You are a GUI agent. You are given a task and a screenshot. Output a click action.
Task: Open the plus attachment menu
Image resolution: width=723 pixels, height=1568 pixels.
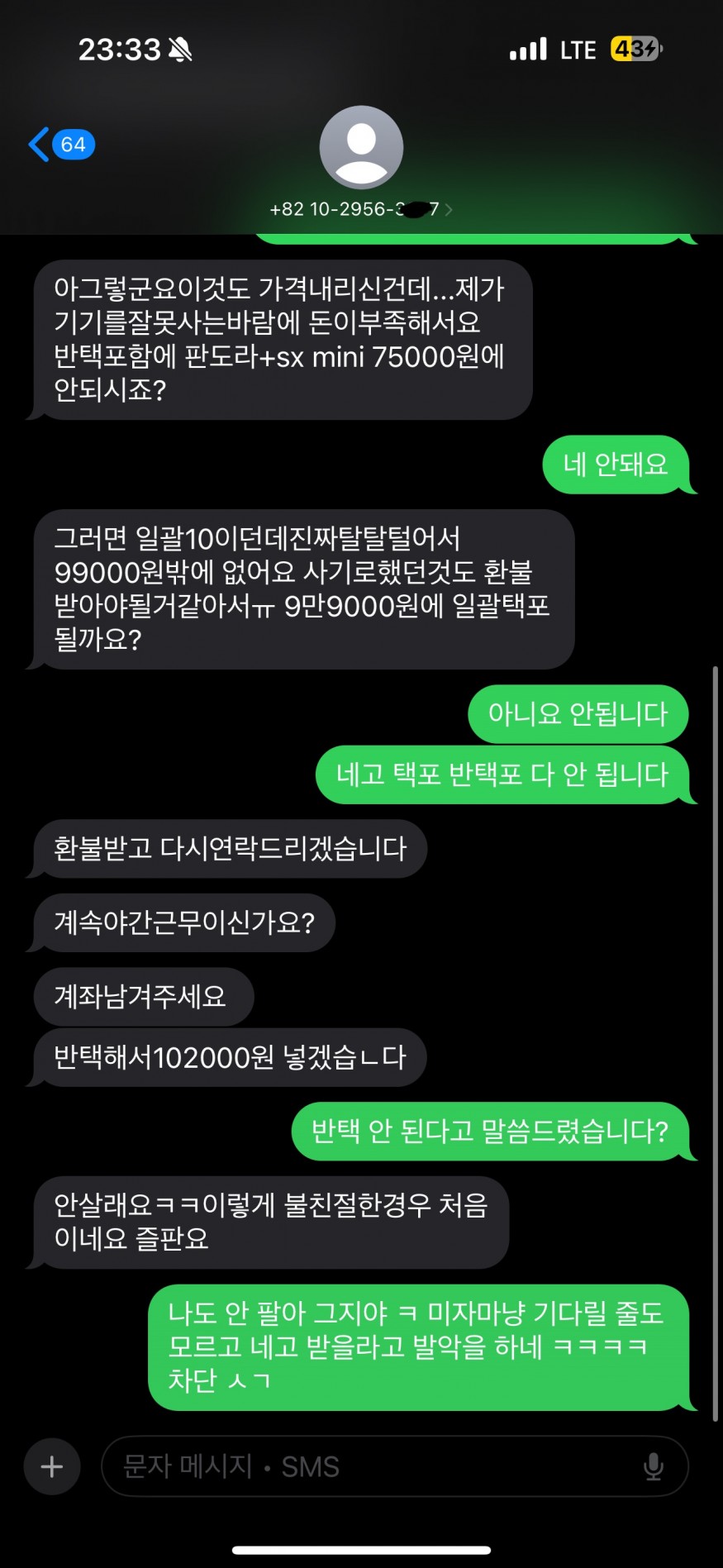[x=52, y=1466]
